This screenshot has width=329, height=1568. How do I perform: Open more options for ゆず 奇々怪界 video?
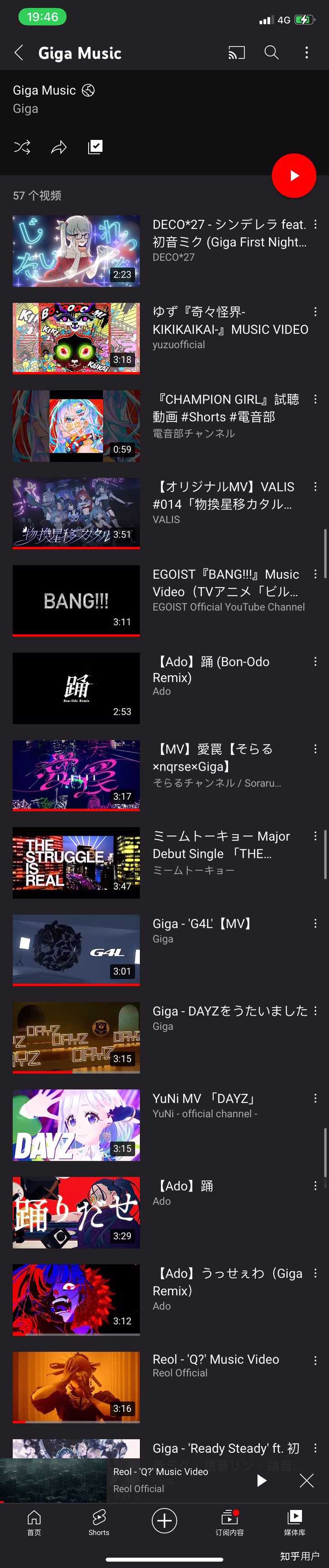point(315,312)
